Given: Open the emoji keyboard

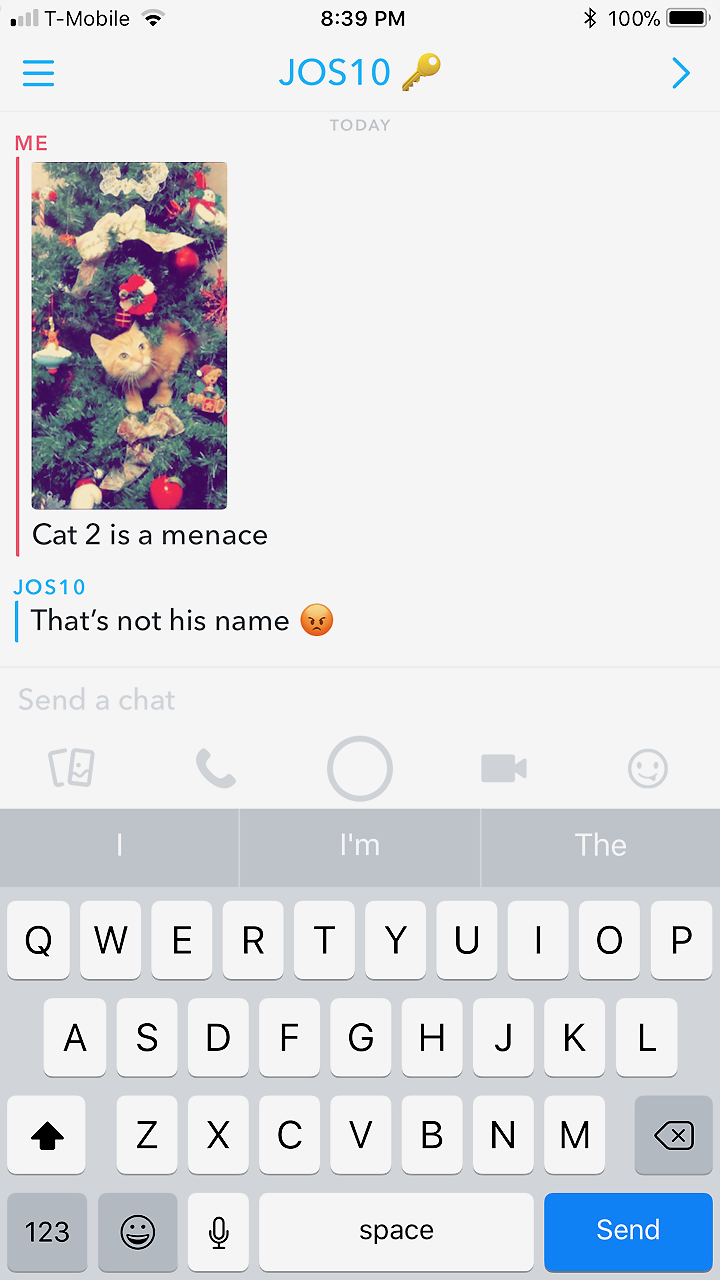Looking at the screenshot, I should pos(137,1230).
